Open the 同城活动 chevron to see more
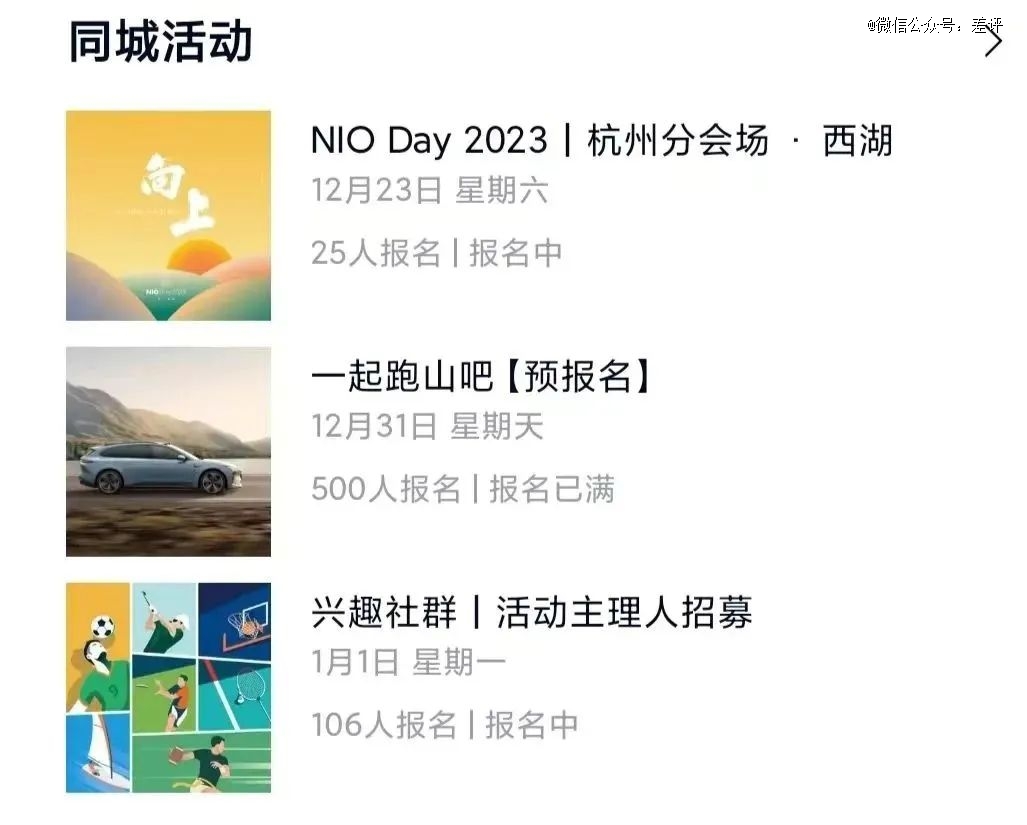Screen dimensions: 1027x825 click(992, 43)
